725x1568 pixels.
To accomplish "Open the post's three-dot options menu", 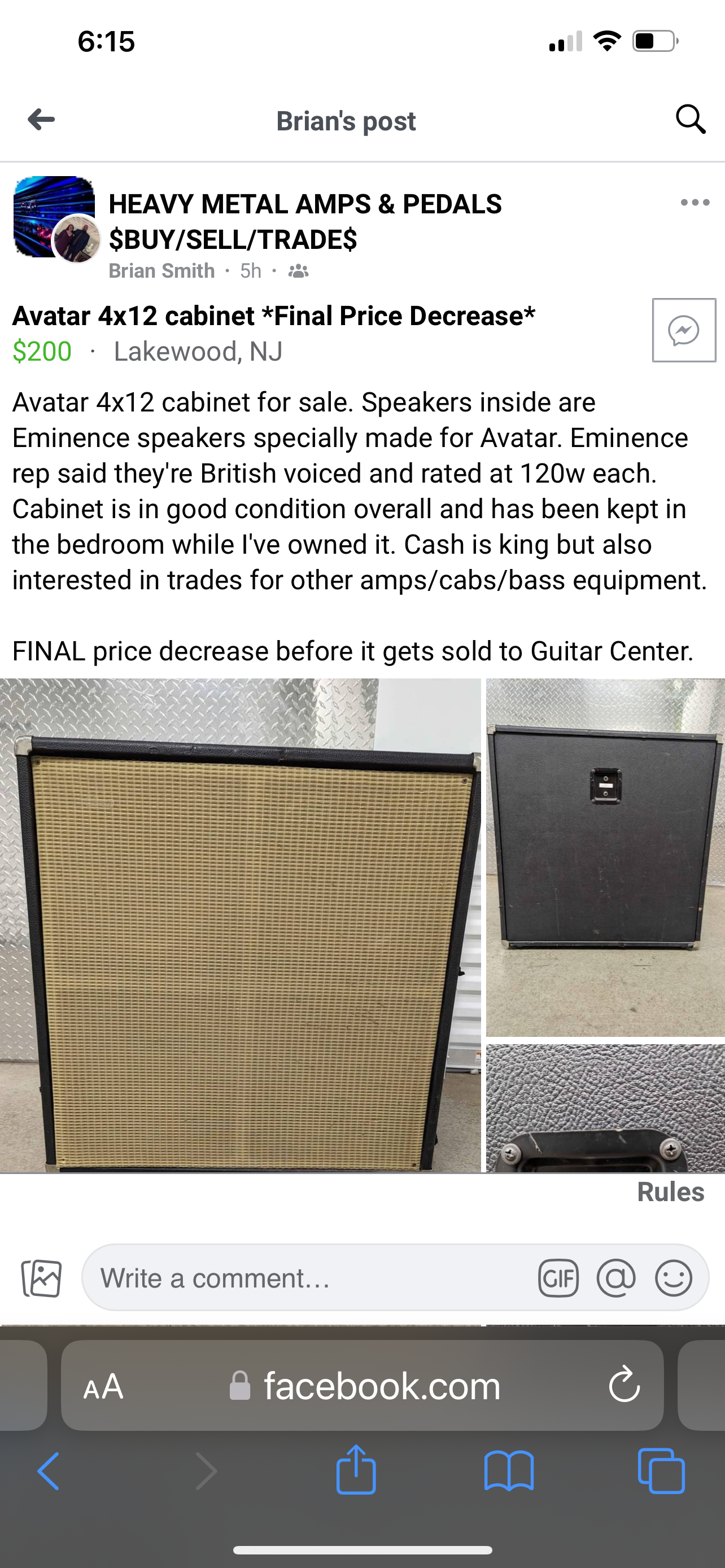I will [695, 203].
